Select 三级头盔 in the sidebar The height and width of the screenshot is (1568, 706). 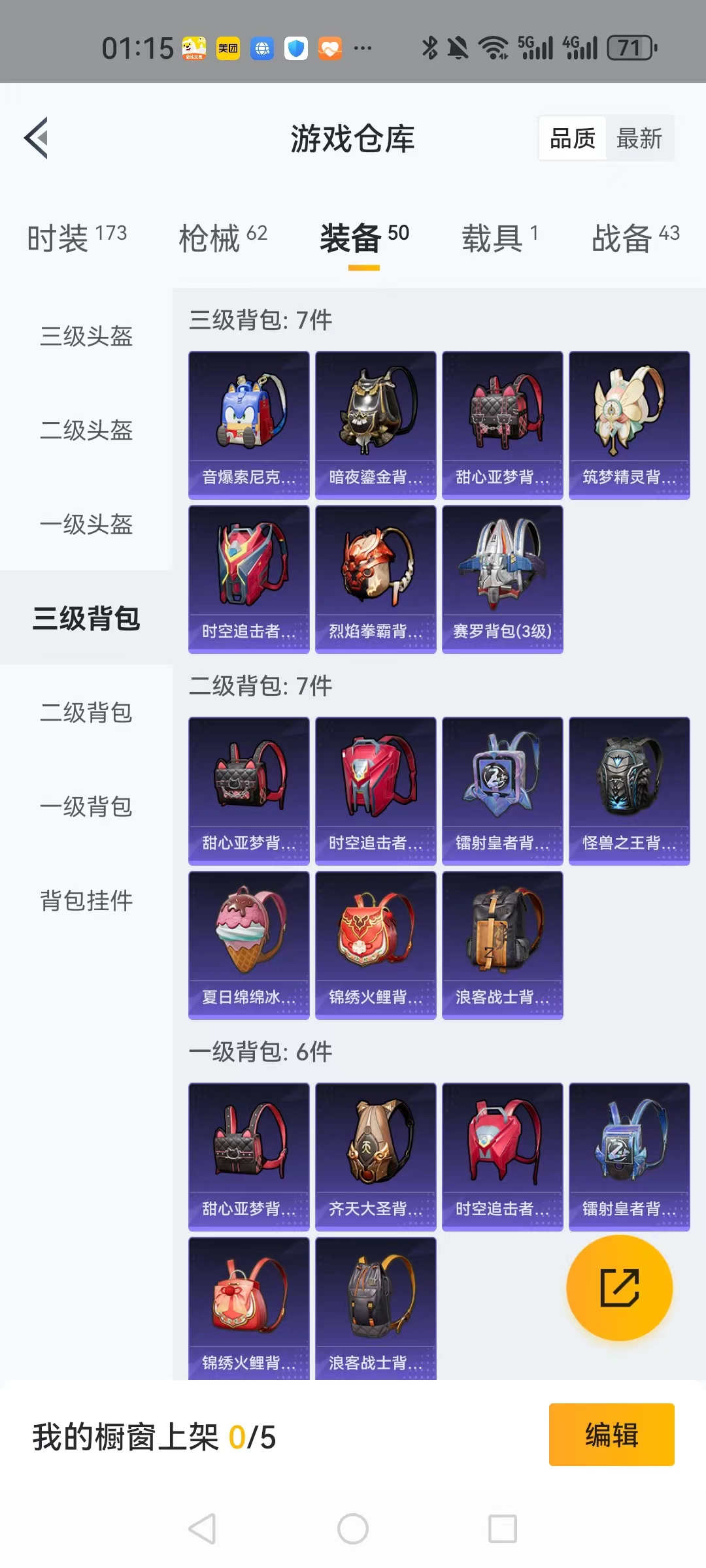pyautogui.click(x=86, y=336)
